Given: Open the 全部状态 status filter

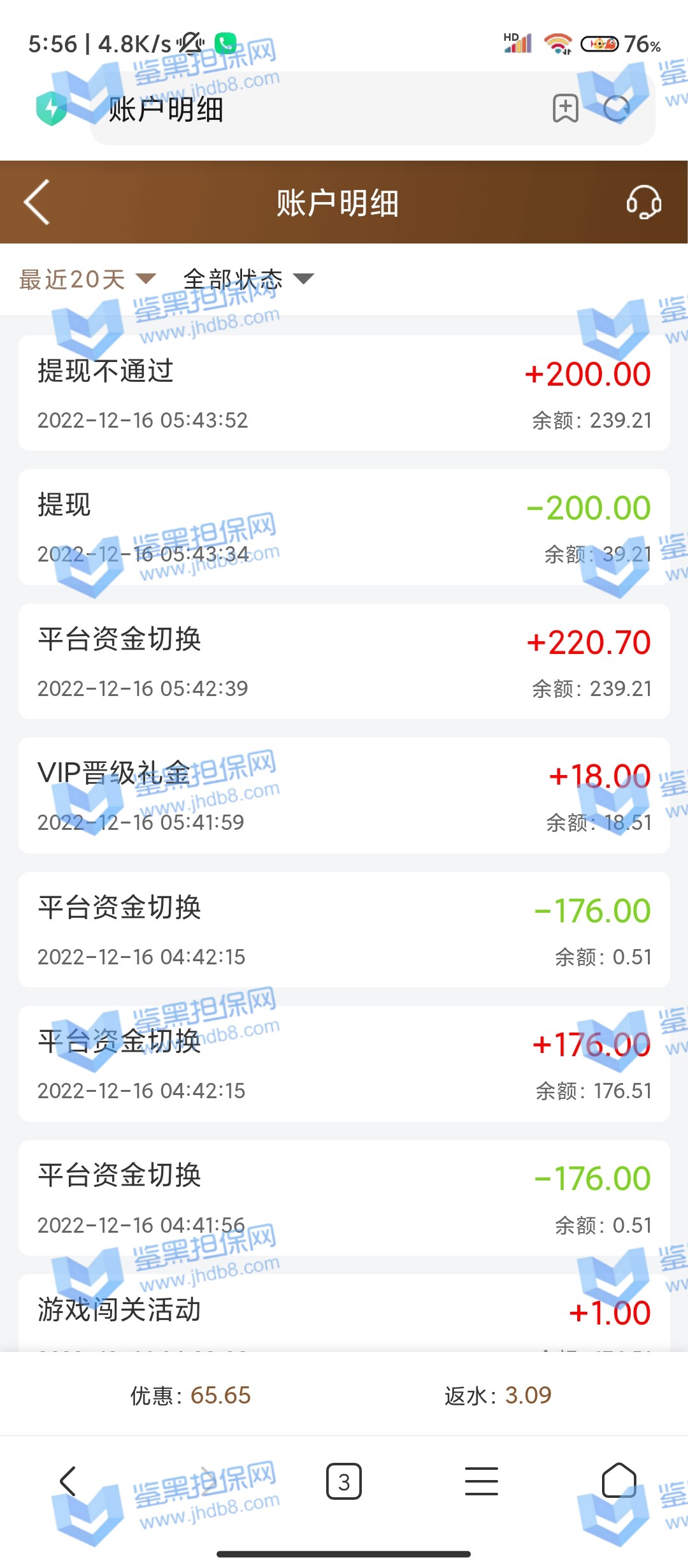Looking at the screenshot, I should point(248,279).
